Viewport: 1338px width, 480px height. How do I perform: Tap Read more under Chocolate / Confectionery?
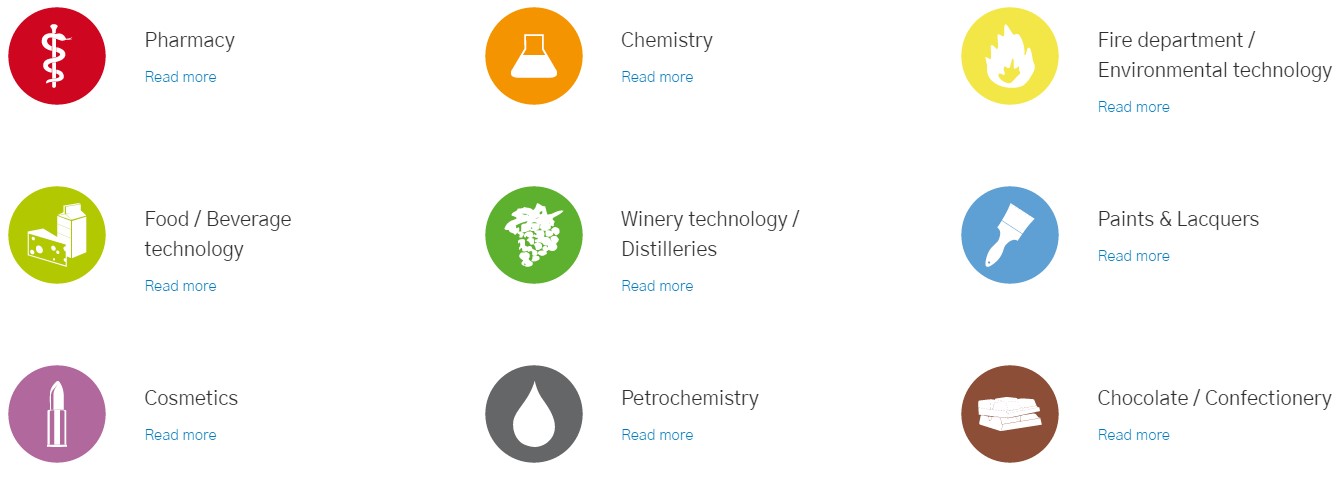tap(1133, 435)
